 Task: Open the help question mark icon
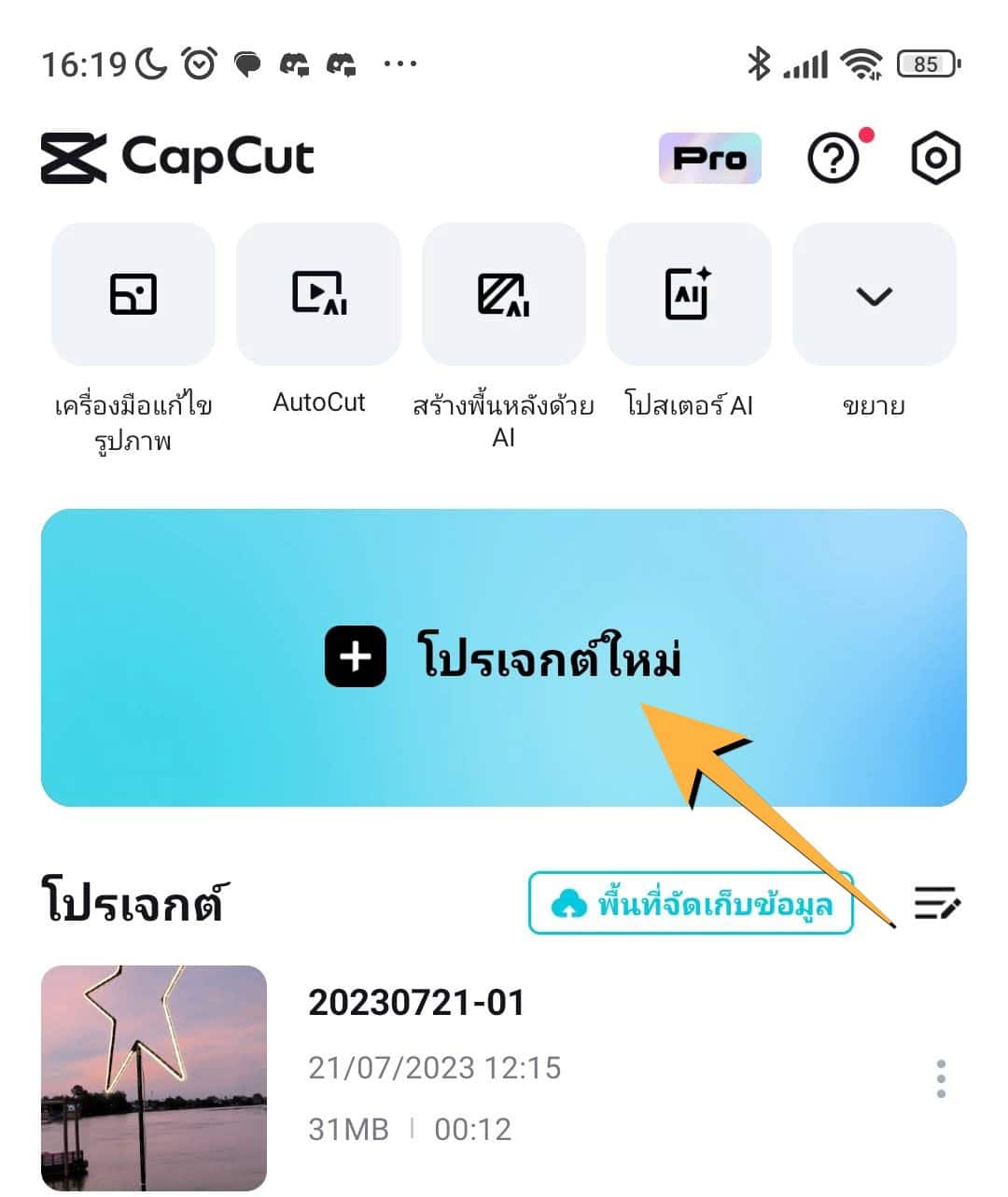tap(833, 158)
